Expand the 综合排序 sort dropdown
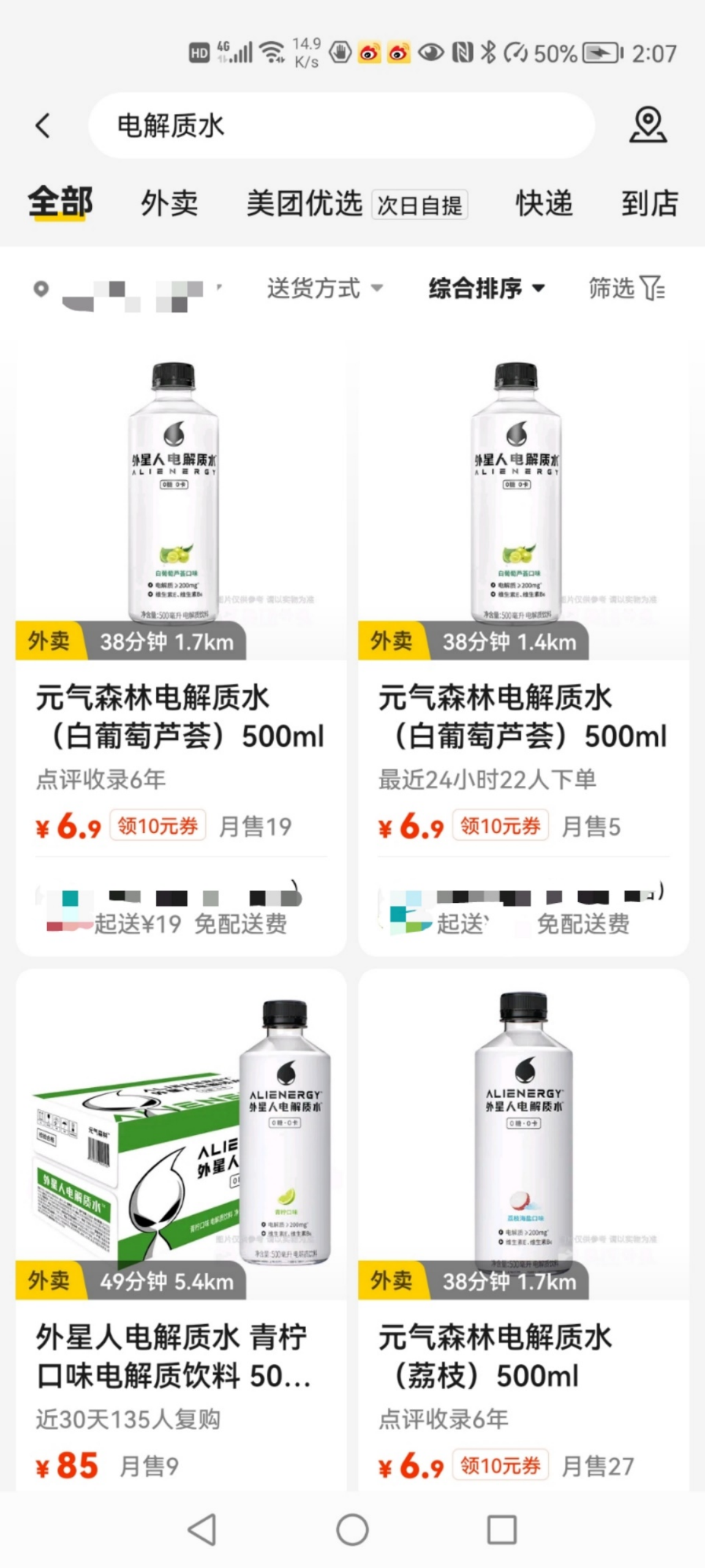The image size is (705, 1568). [486, 288]
